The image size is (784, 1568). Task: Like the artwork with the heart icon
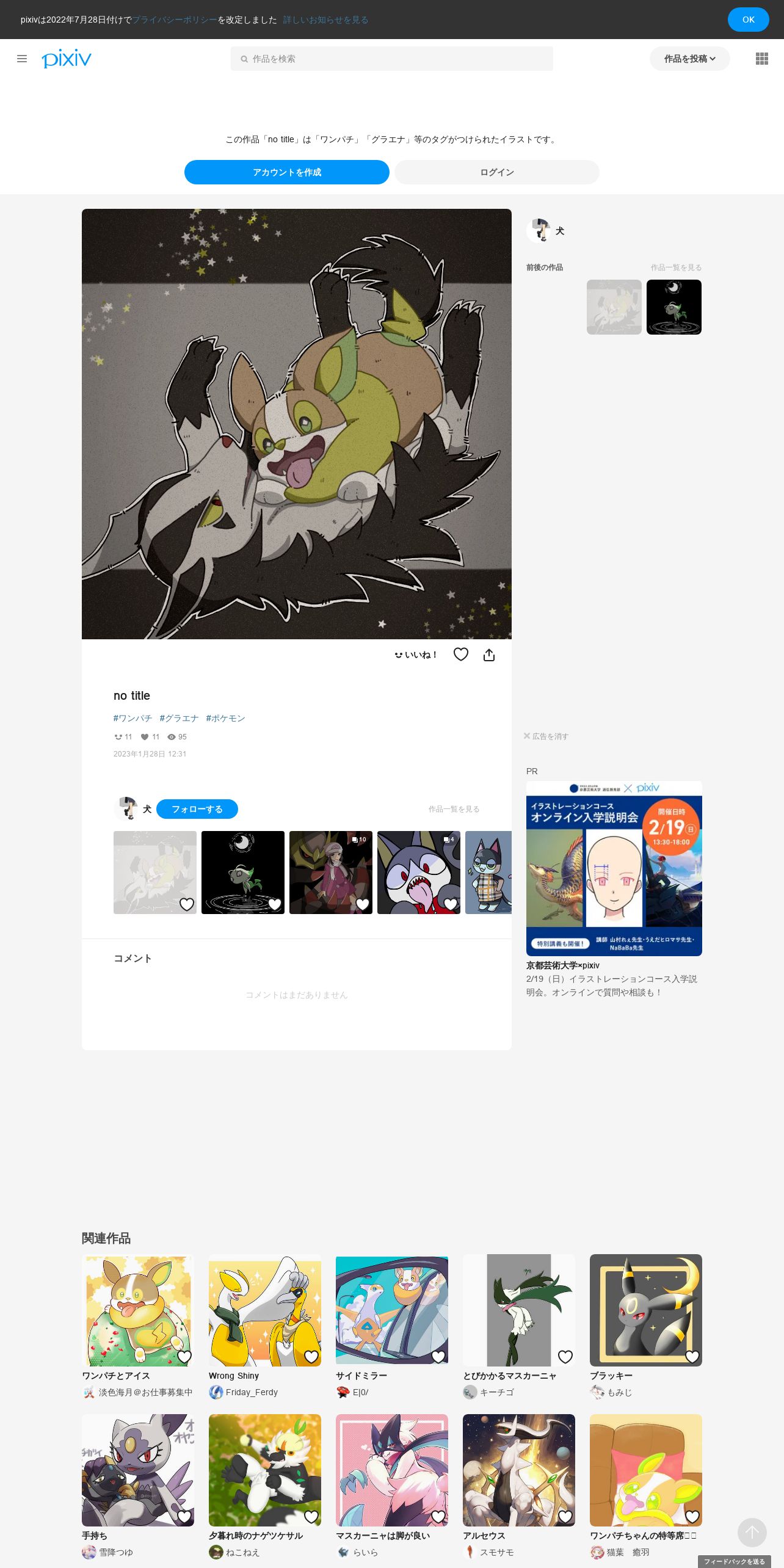click(x=461, y=655)
